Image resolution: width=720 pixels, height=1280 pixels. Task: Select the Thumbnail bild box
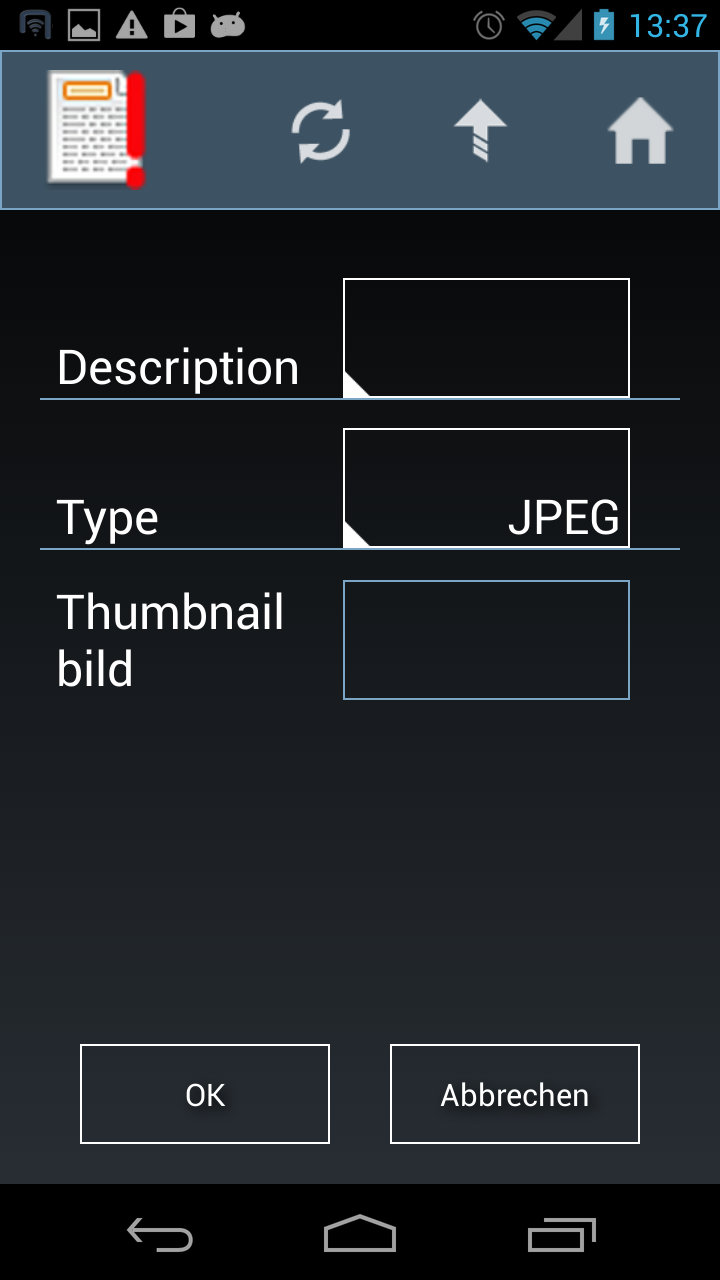click(486, 640)
